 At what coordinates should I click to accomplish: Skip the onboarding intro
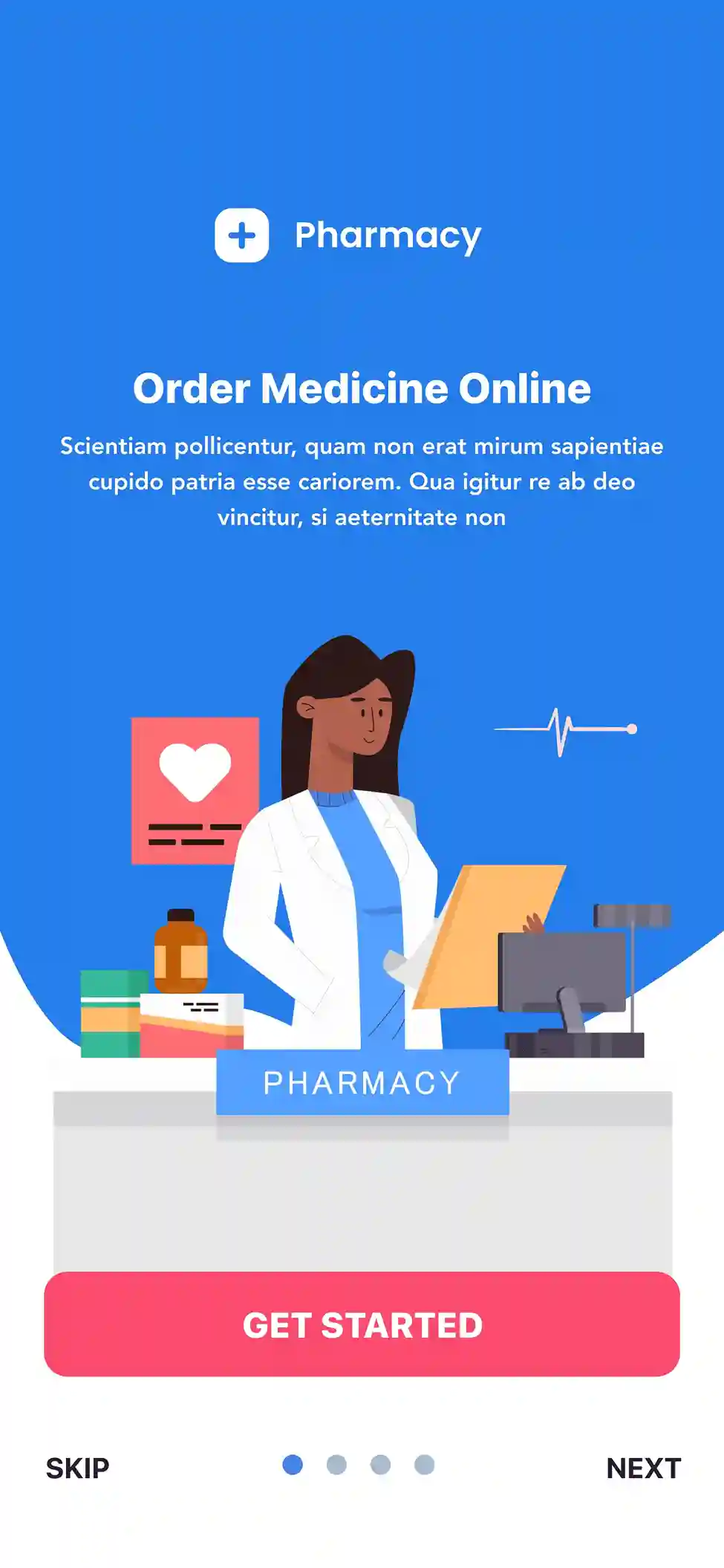[77, 1468]
